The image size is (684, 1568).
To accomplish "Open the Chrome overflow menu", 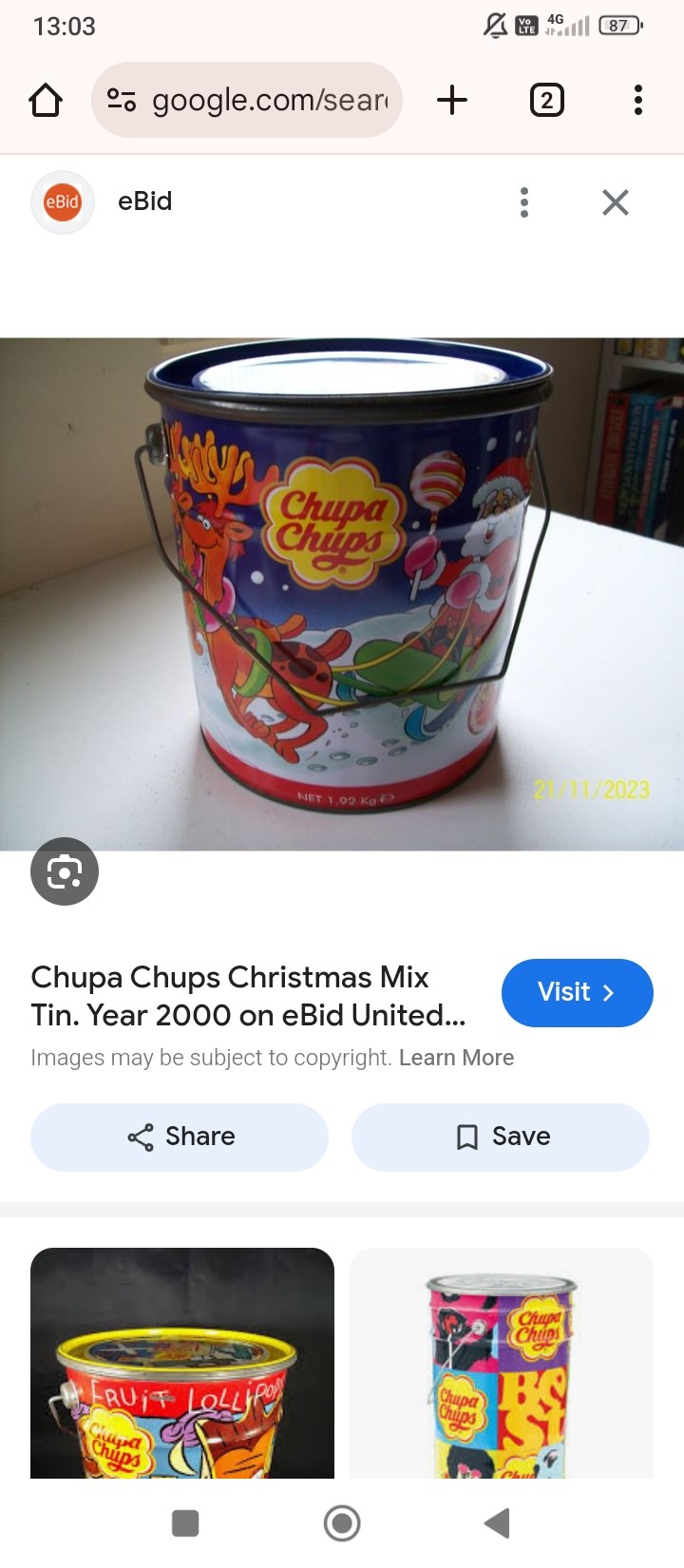I will (x=637, y=100).
